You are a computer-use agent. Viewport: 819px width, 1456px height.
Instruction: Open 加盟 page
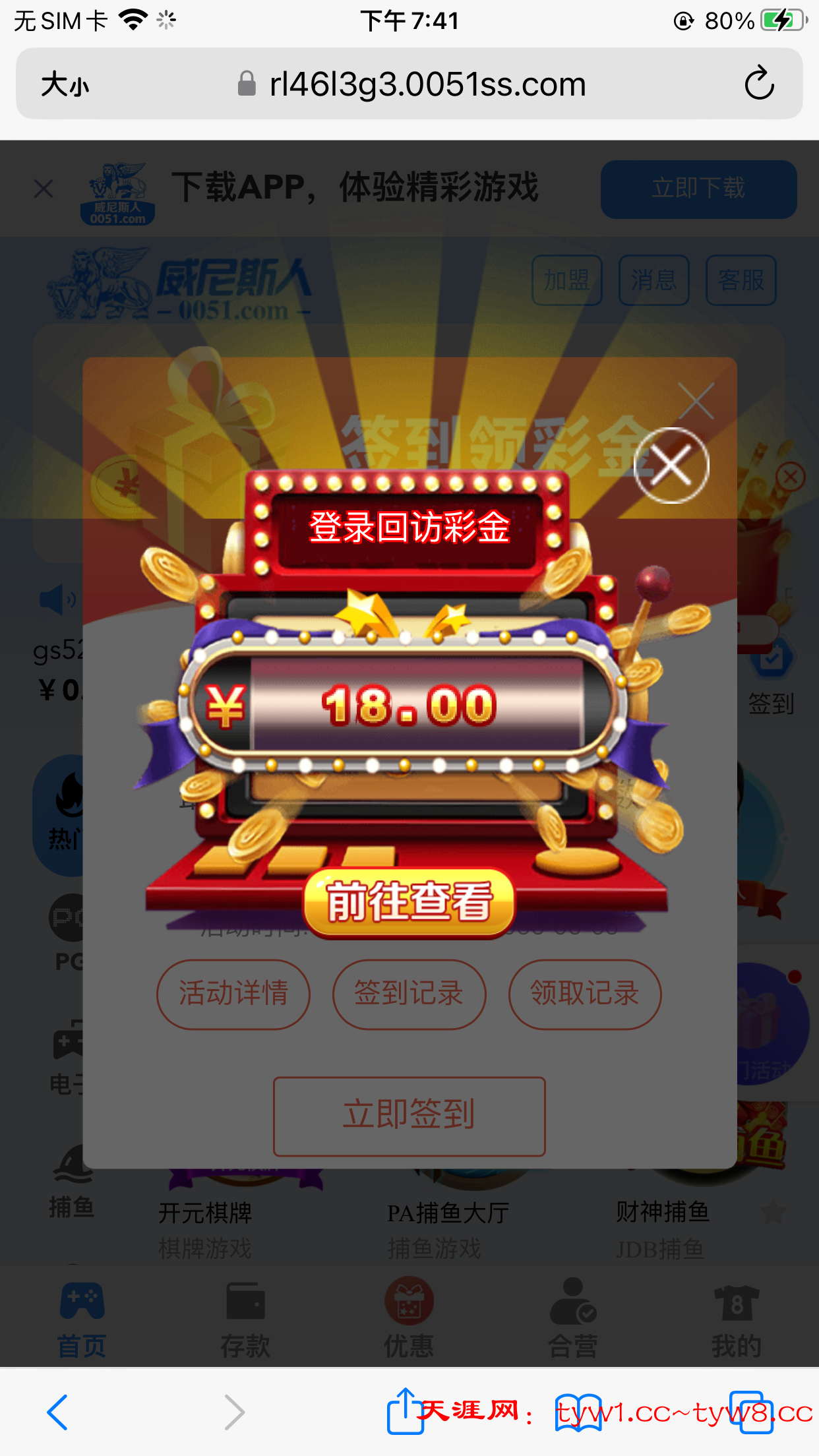tap(566, 280)
